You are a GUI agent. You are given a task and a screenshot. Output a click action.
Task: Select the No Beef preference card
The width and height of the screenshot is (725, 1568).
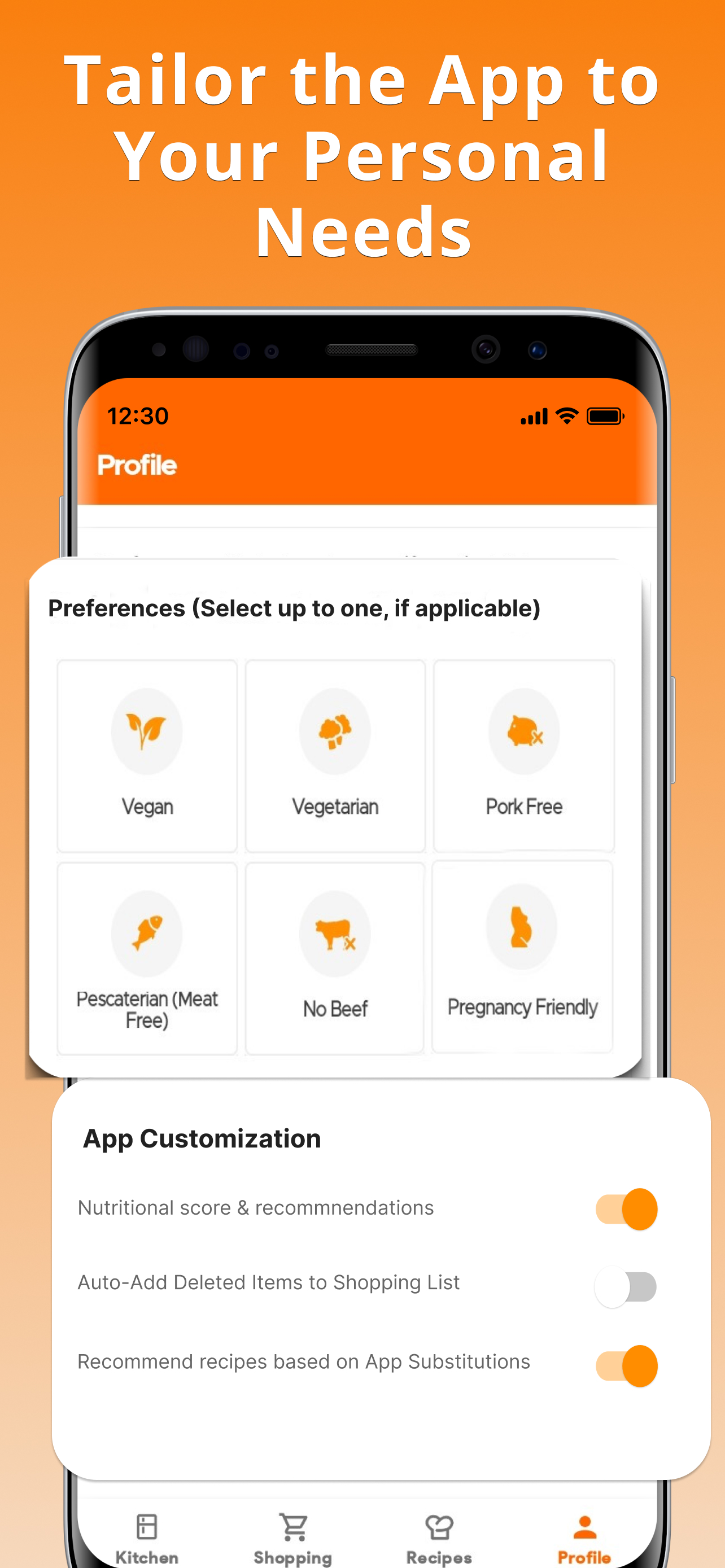point(335,957)
